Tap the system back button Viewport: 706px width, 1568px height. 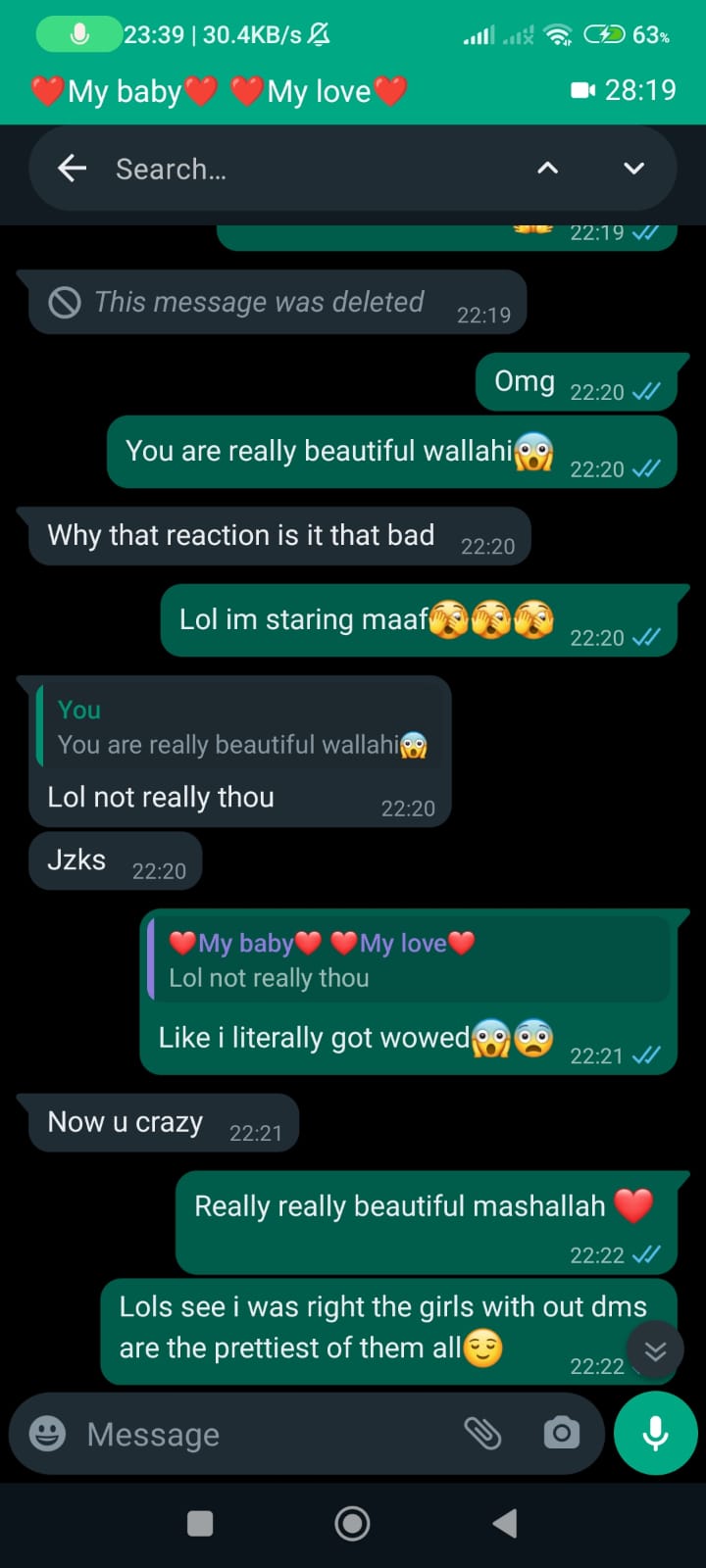tap(505, 1523)
